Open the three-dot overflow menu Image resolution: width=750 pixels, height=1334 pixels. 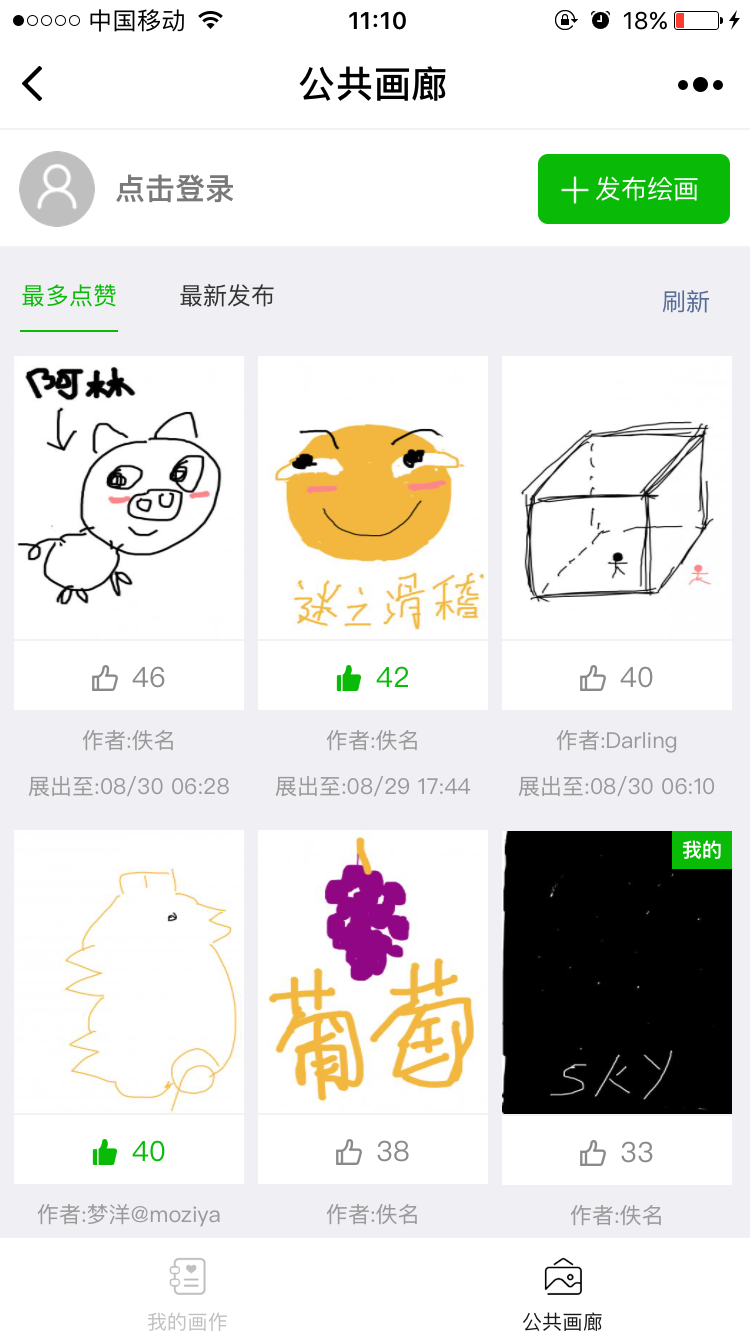click(700, 85)
